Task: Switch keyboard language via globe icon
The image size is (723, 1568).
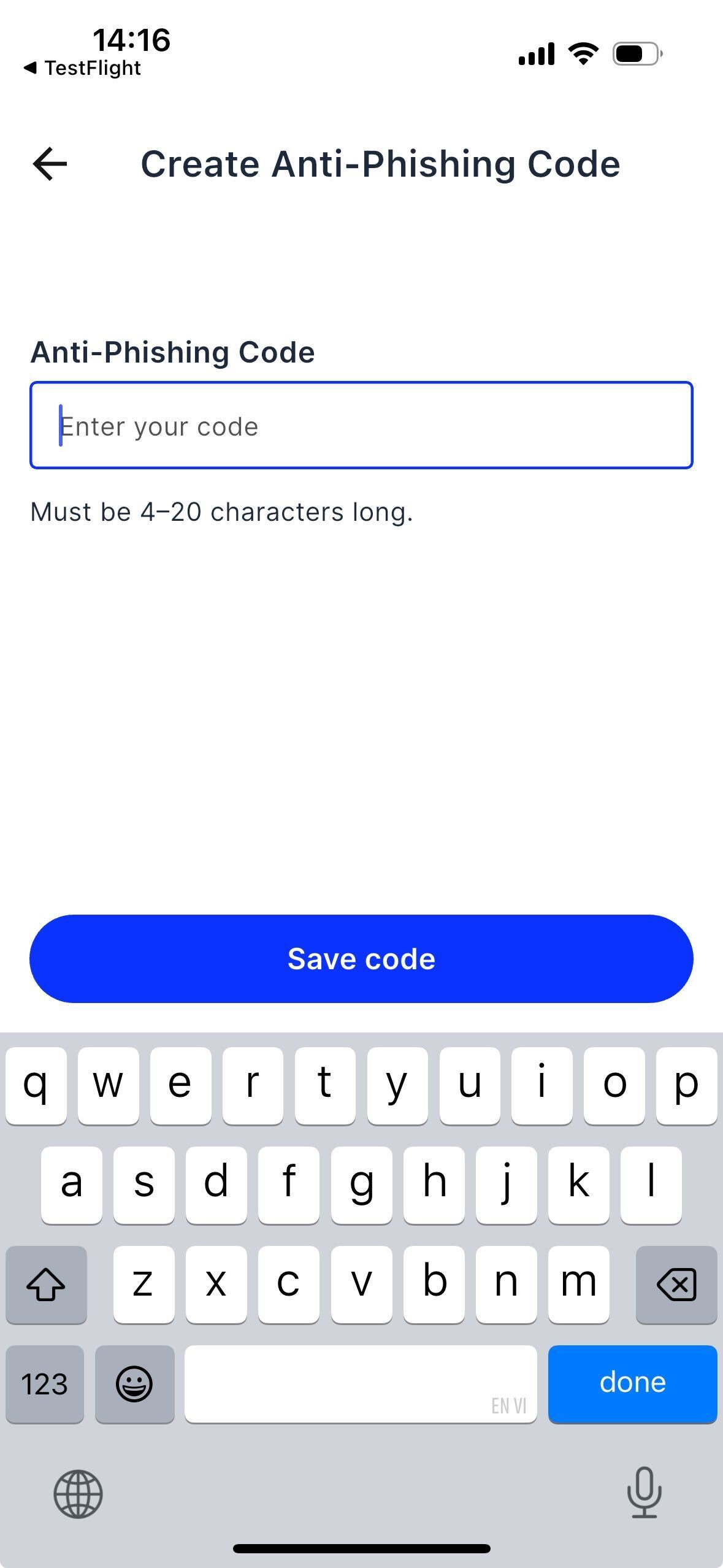Action: (78, 1494)
